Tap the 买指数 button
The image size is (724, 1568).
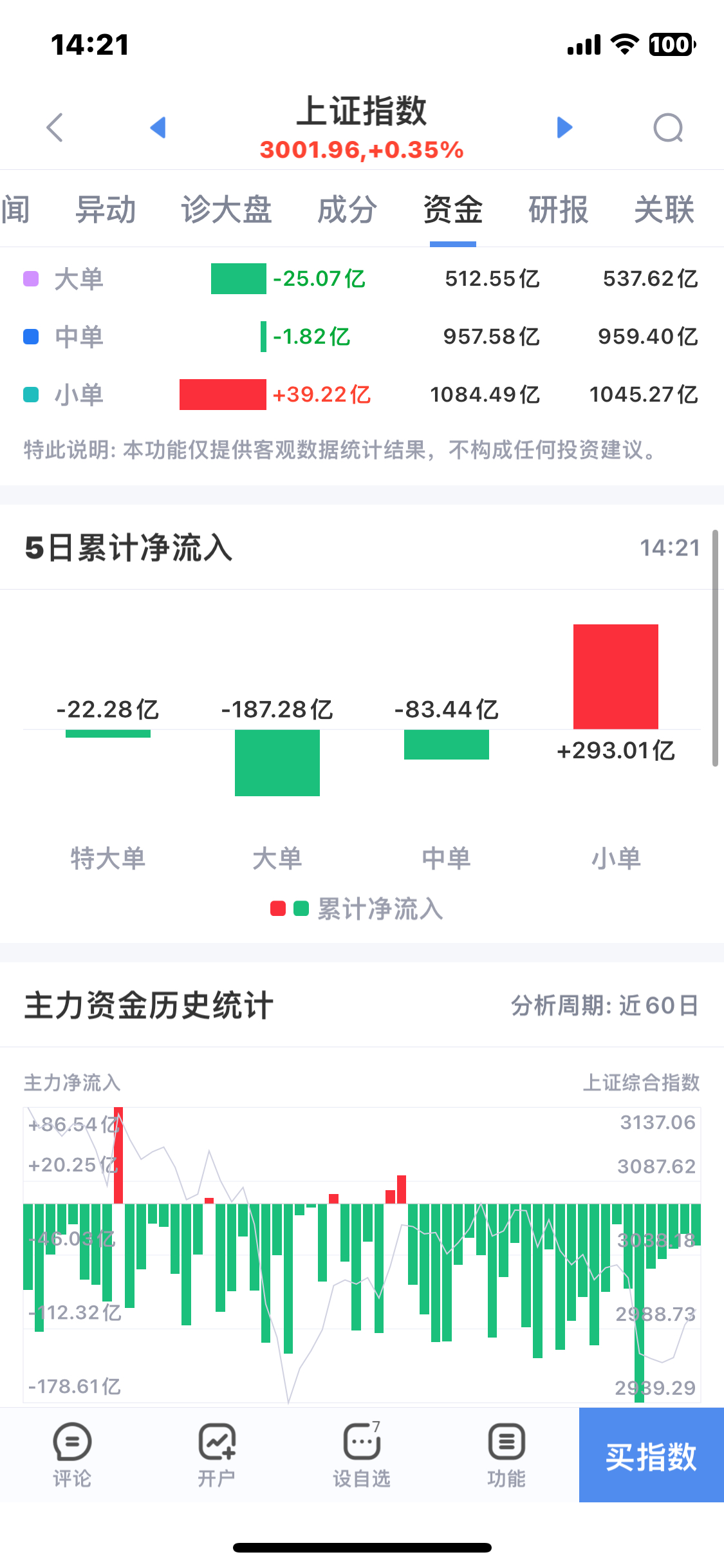pyautogui.click(x=651, y=1455)
